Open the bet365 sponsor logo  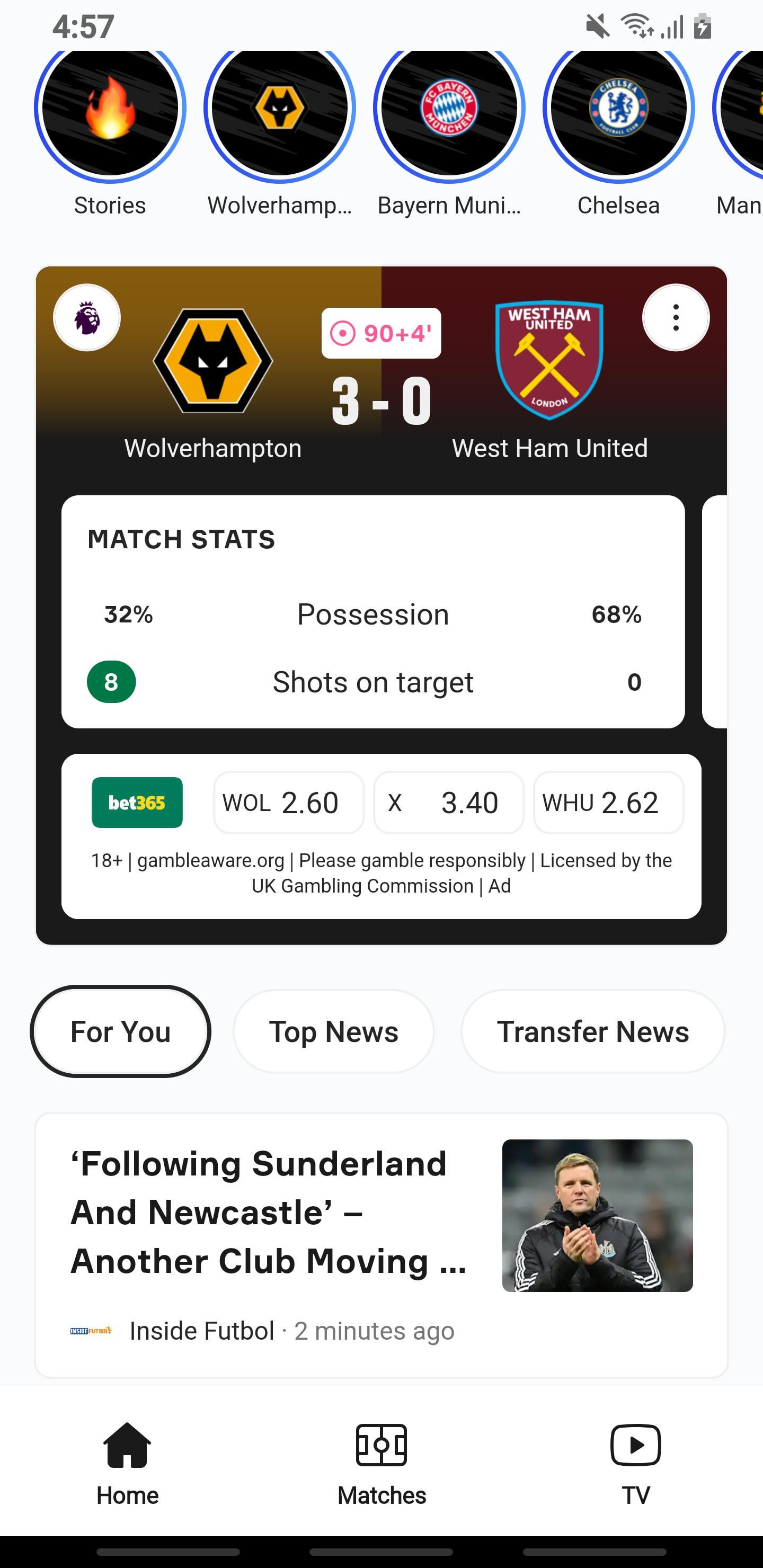[137, 802]
